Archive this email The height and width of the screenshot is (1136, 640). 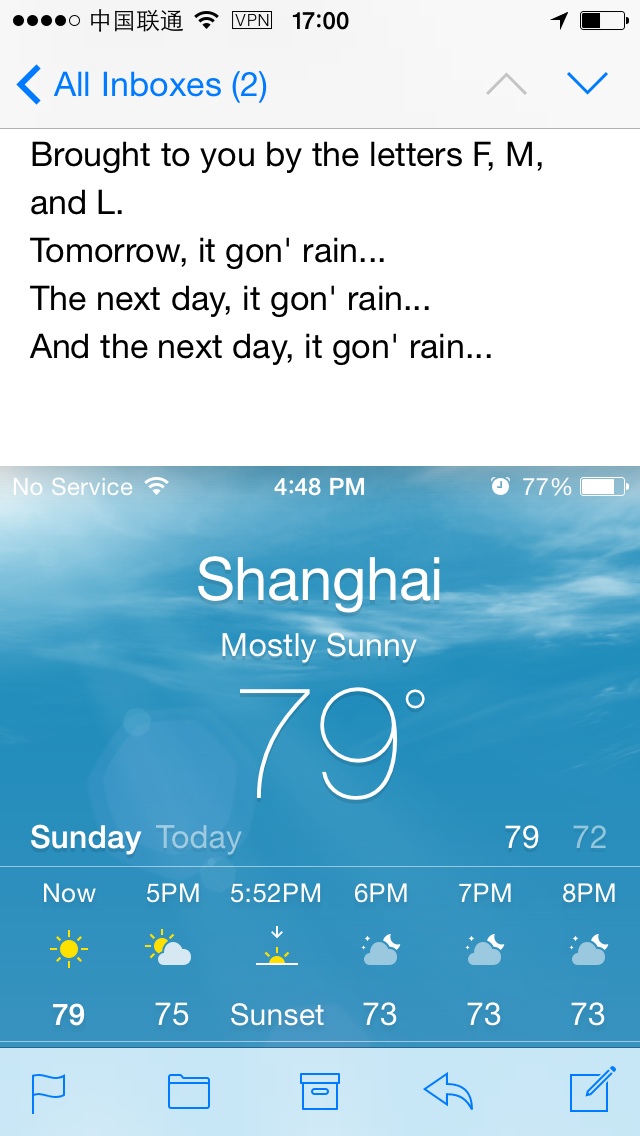(x=320, y=1091)
